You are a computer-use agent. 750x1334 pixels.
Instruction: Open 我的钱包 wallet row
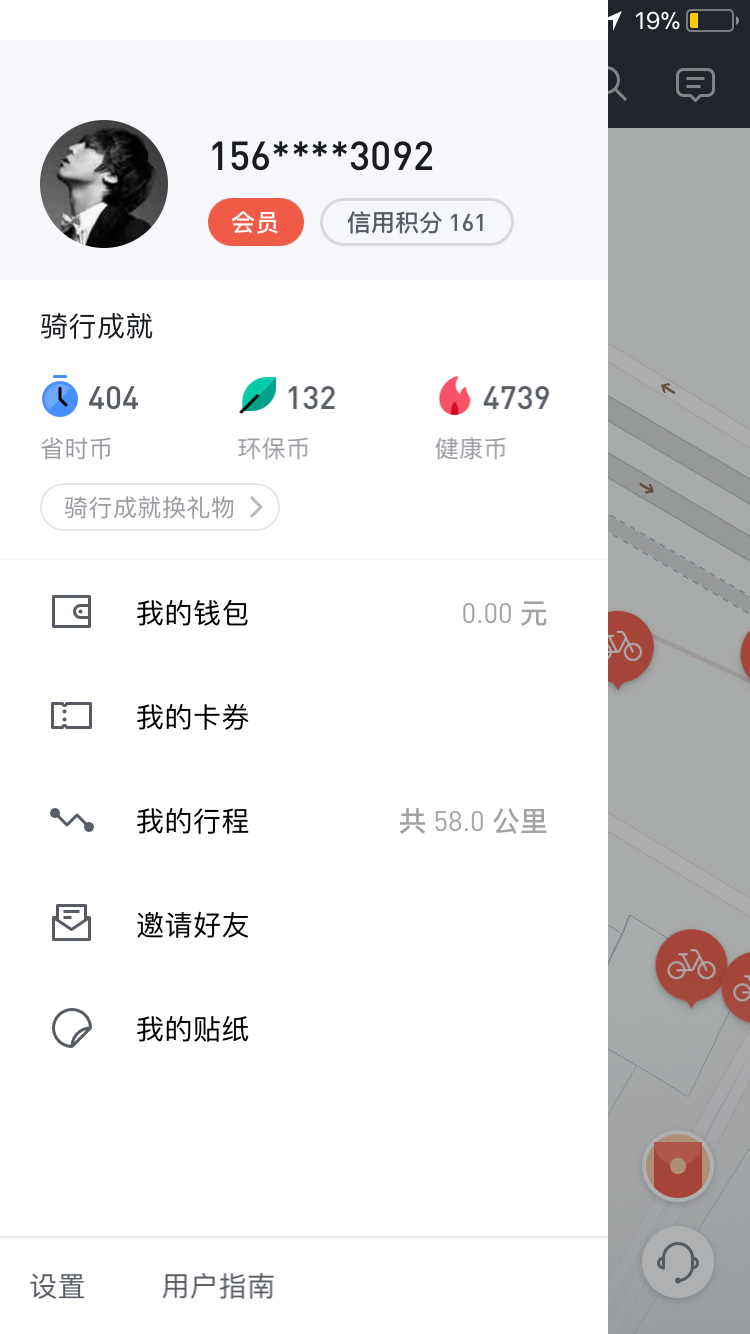click(x=304, y=613)
